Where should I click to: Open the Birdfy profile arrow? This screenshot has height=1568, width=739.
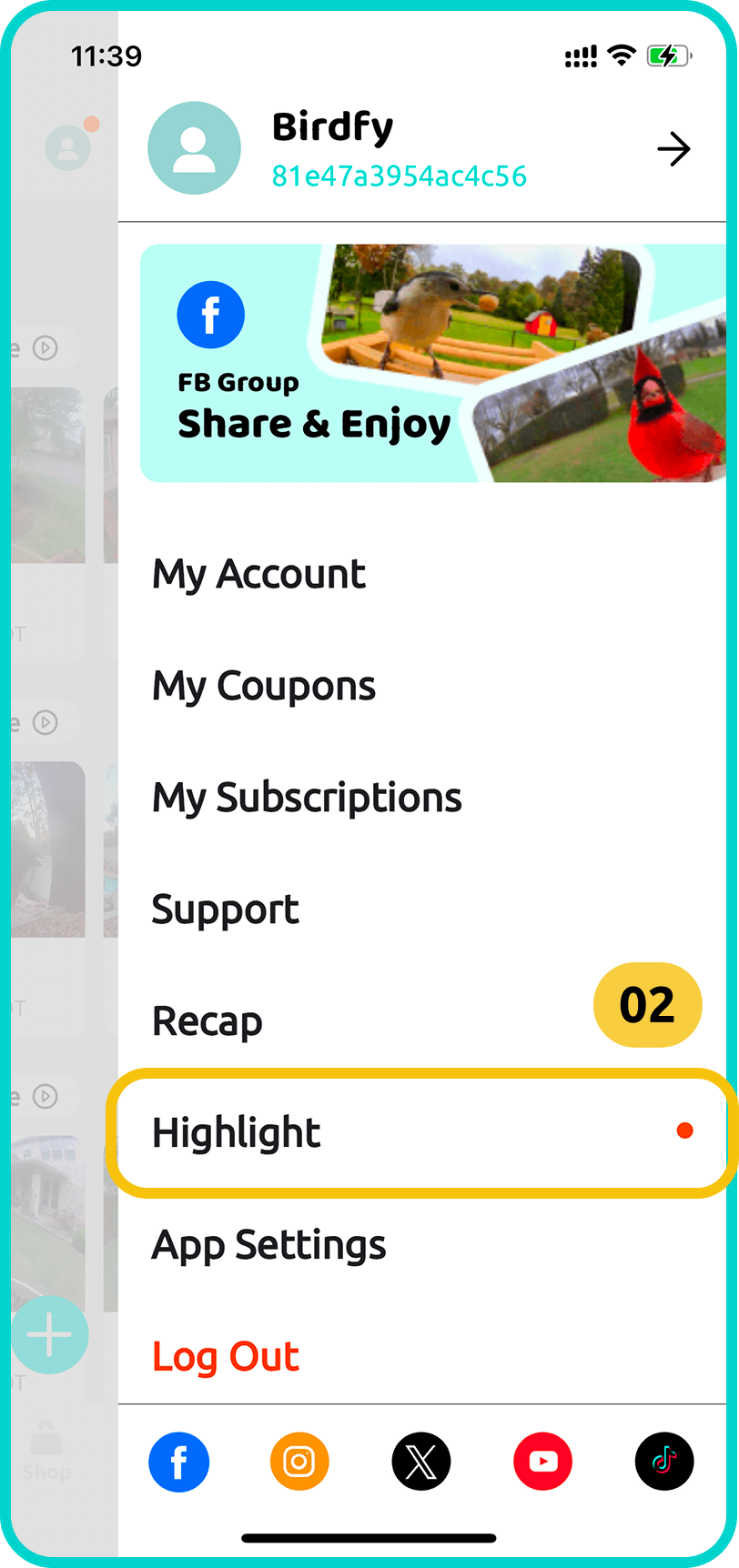coord(673,149)
